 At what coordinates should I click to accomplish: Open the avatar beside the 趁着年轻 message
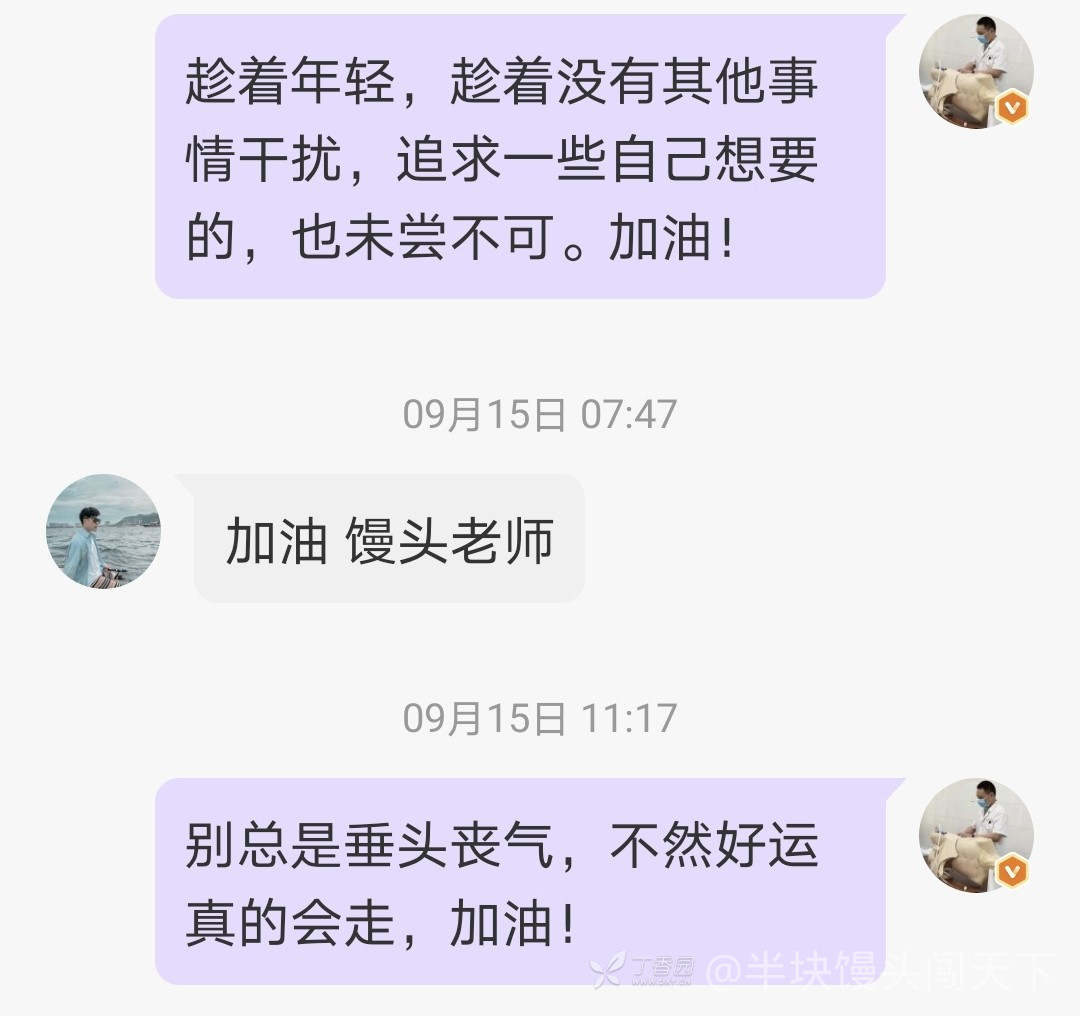(976, 71)
